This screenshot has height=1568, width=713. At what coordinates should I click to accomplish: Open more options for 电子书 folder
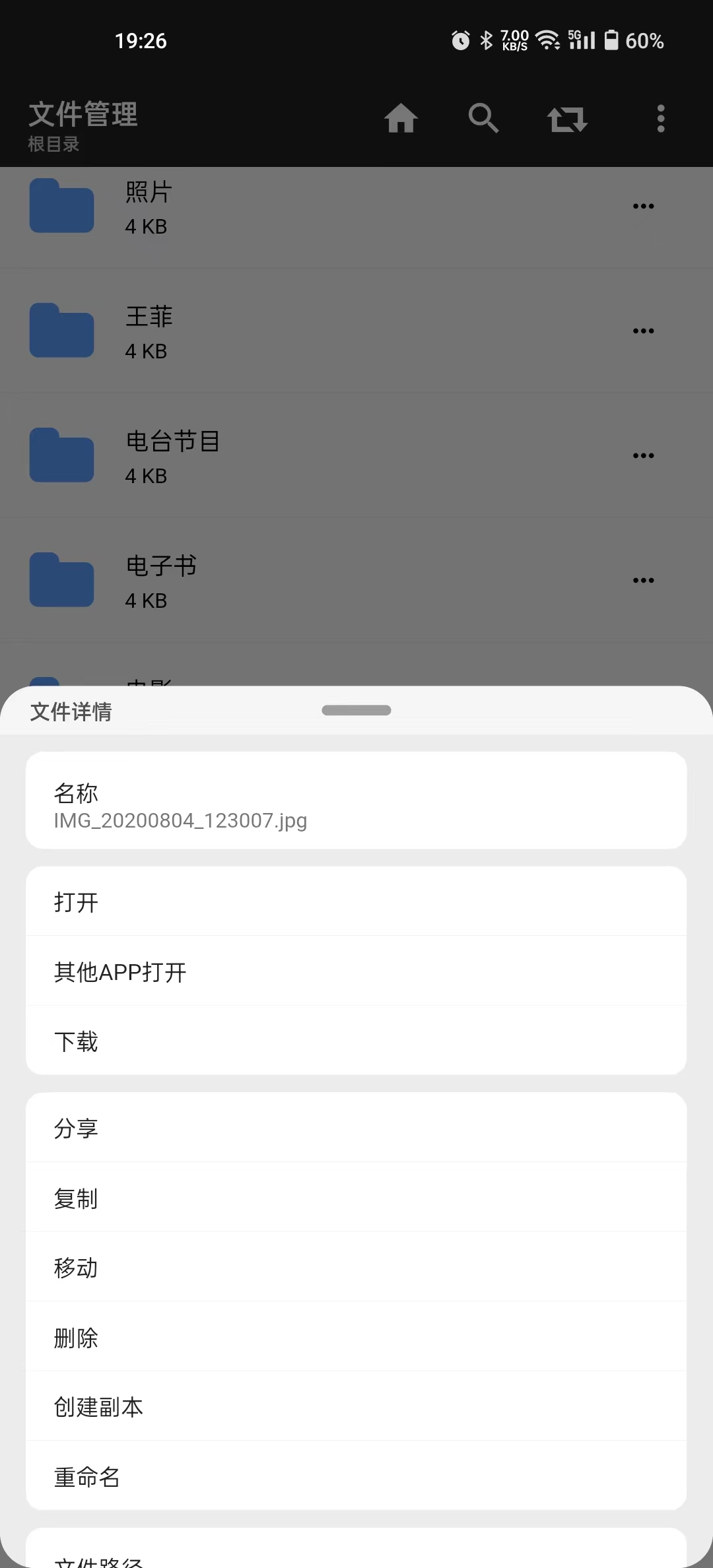tap(643, 580)
